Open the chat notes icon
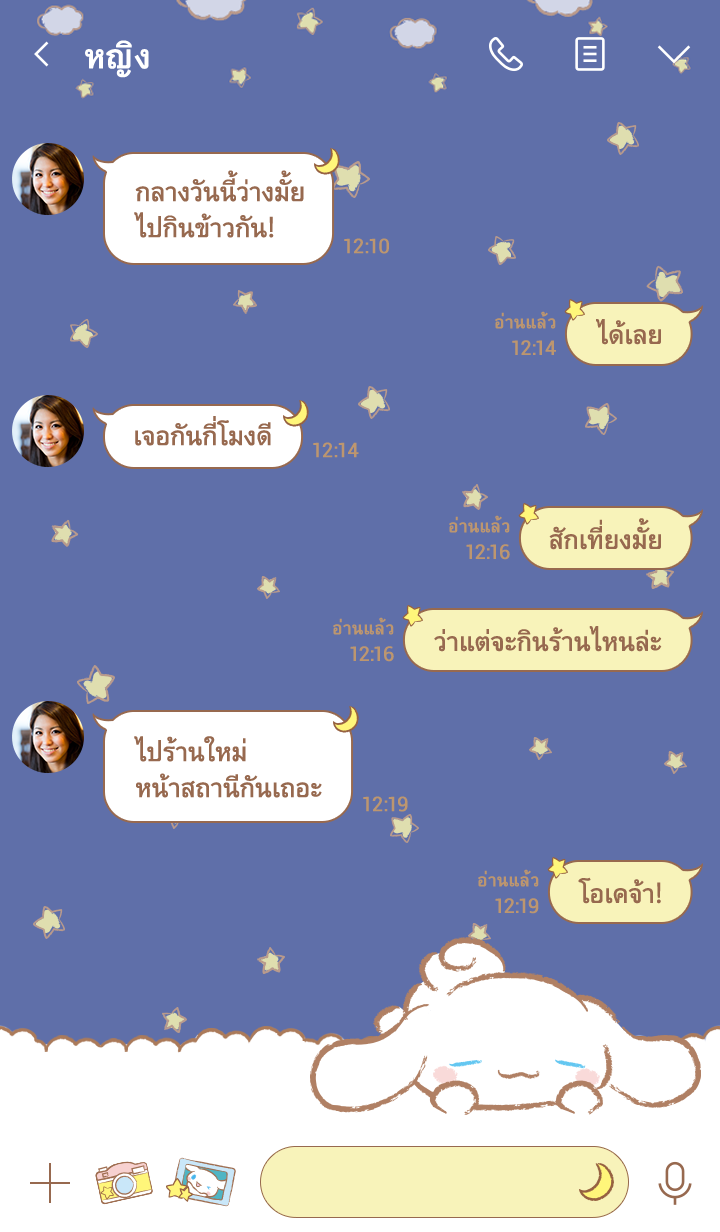This screenshot has height=1232, width=720. click(x=590, y=55)
